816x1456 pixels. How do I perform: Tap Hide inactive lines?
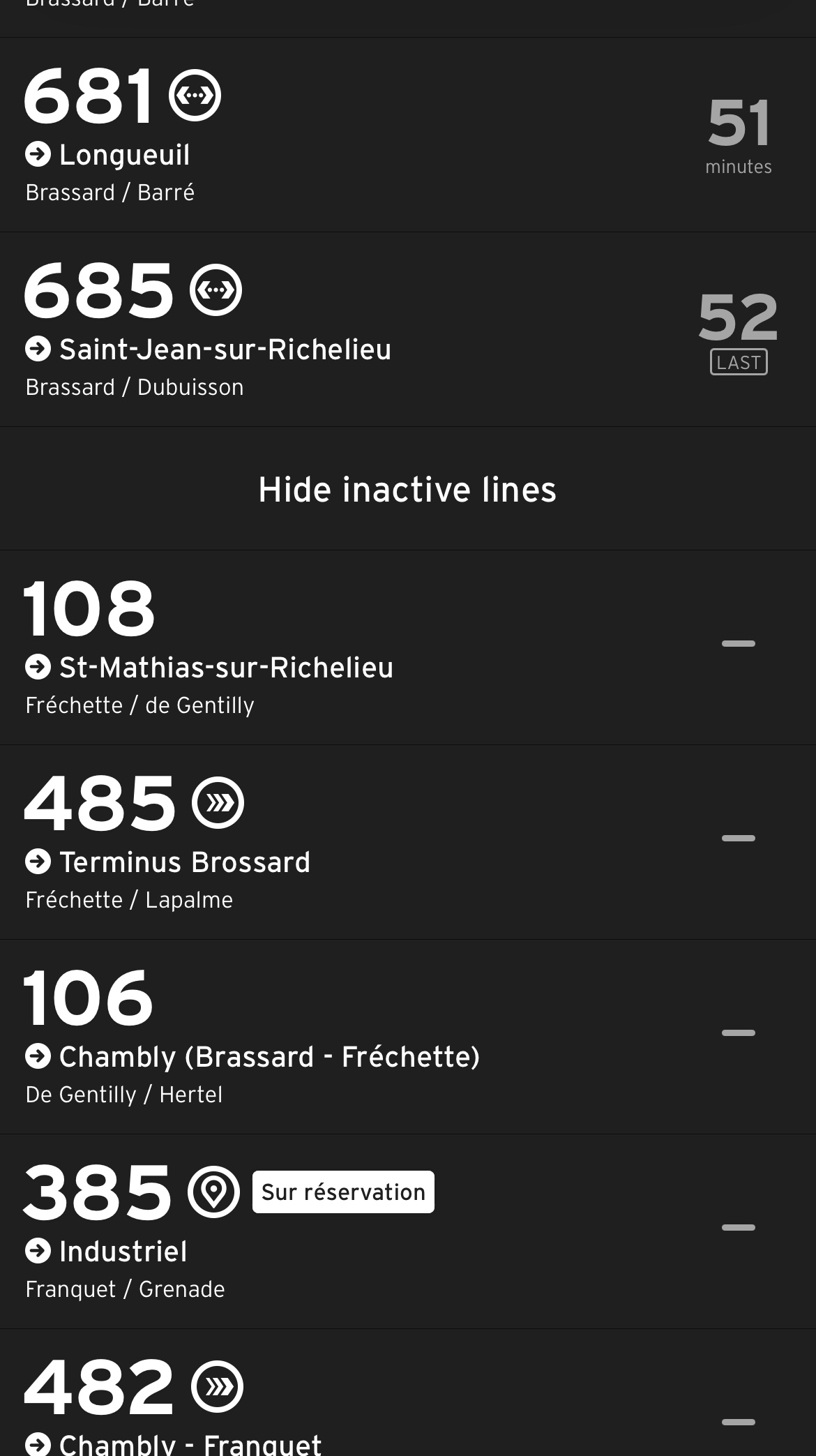(408, 489)
